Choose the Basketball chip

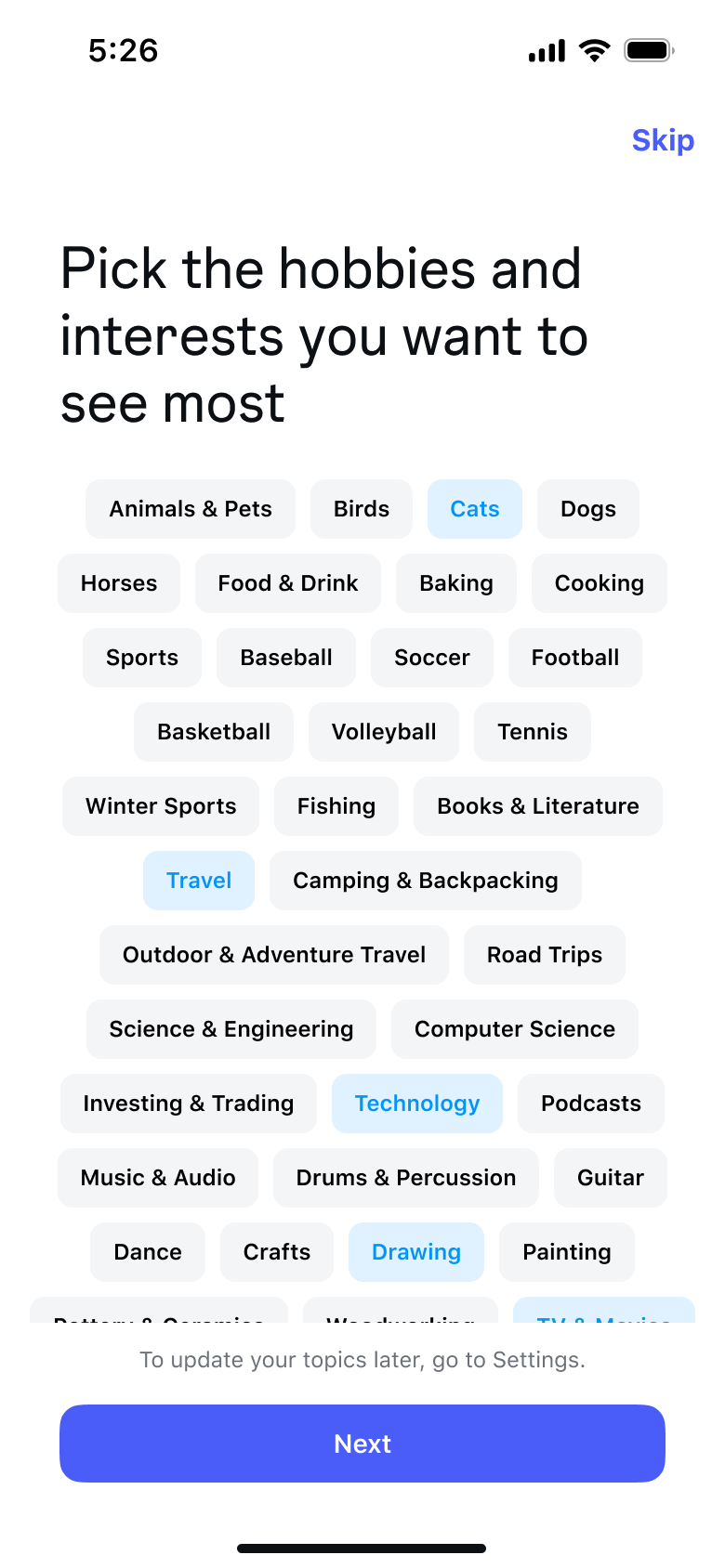214,732
